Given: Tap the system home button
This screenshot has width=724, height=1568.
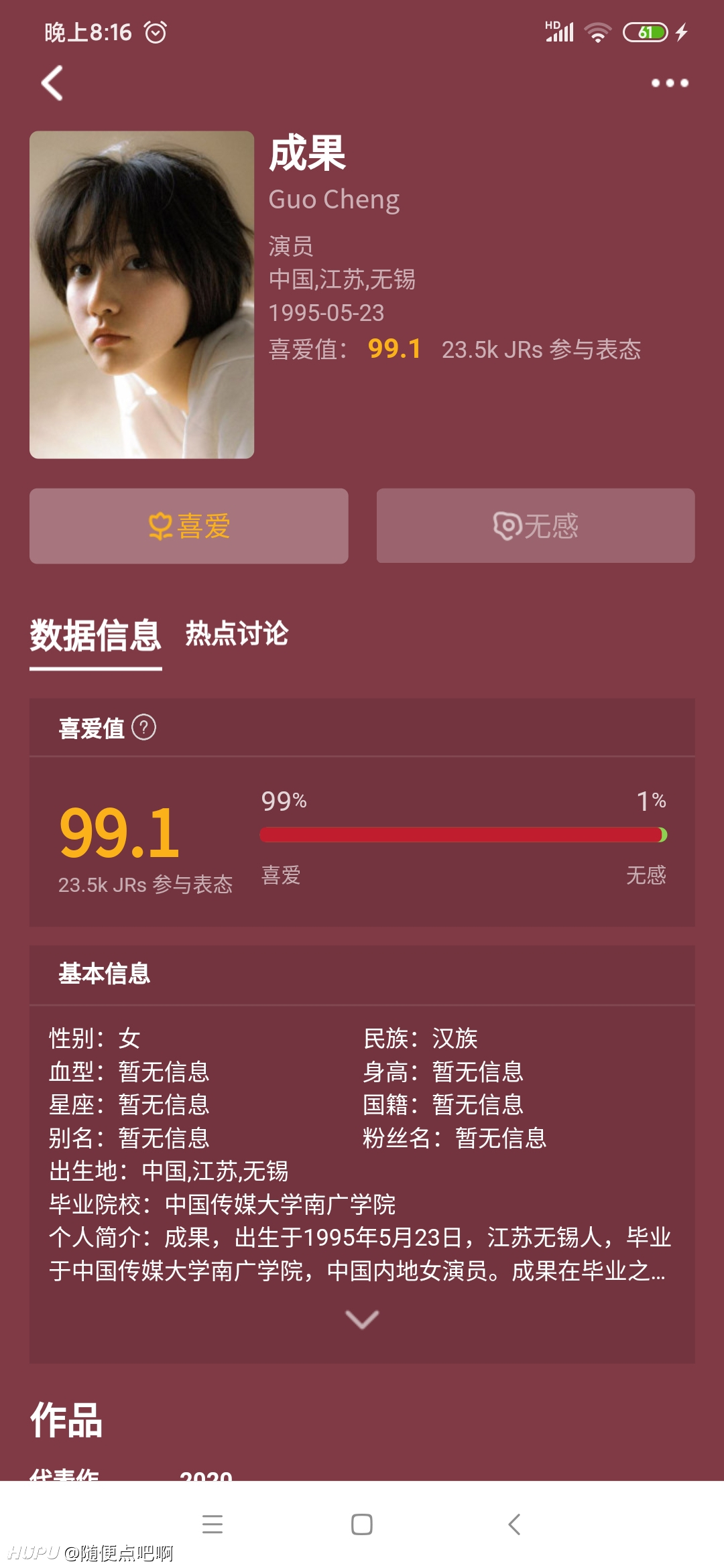Looking at the screenshot, I should [x=362, y=1524].
